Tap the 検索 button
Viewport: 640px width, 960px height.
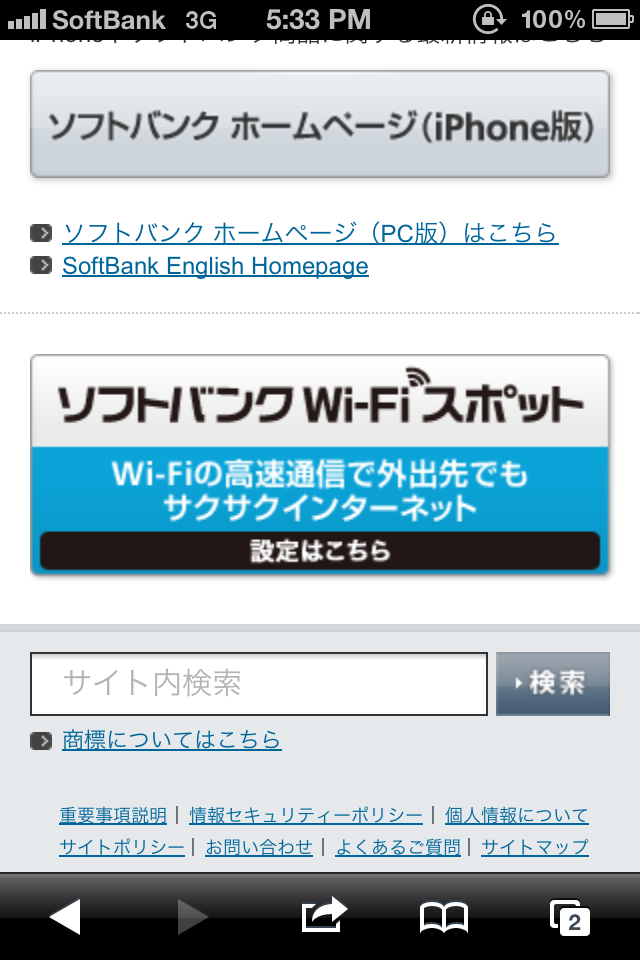pyautogui.click(x=553, y=683)
